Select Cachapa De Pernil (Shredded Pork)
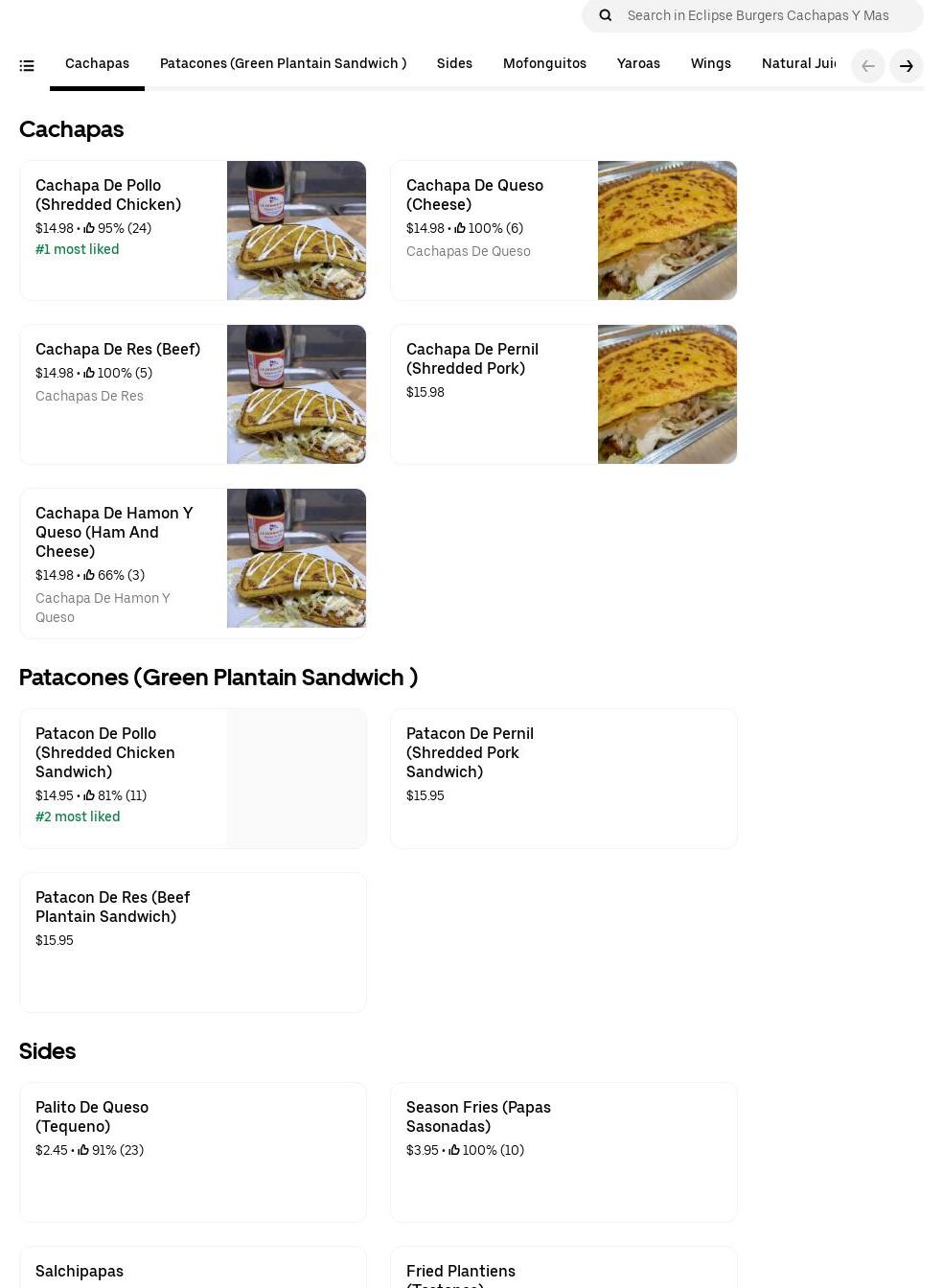943x1288 pixels. tap(563, 394)
